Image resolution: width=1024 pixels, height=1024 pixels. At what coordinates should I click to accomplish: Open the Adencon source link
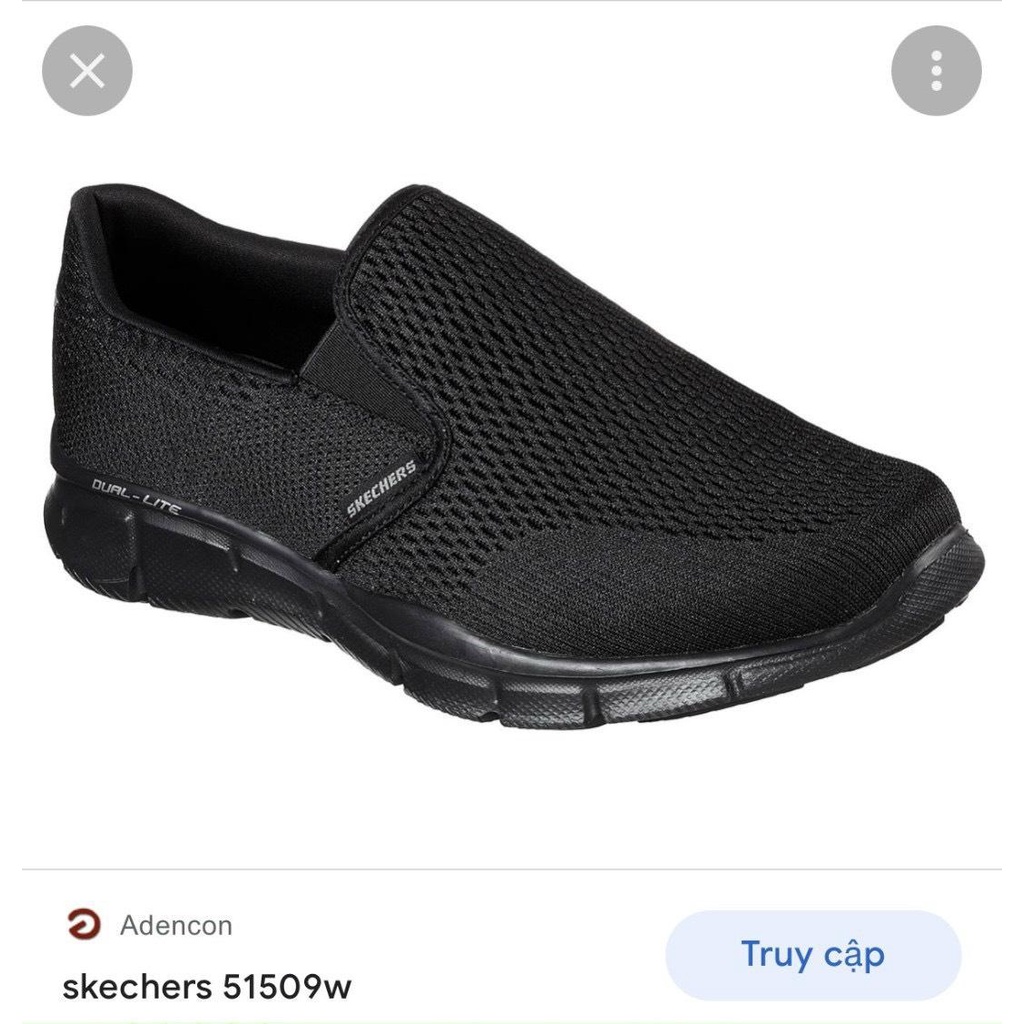175,925
